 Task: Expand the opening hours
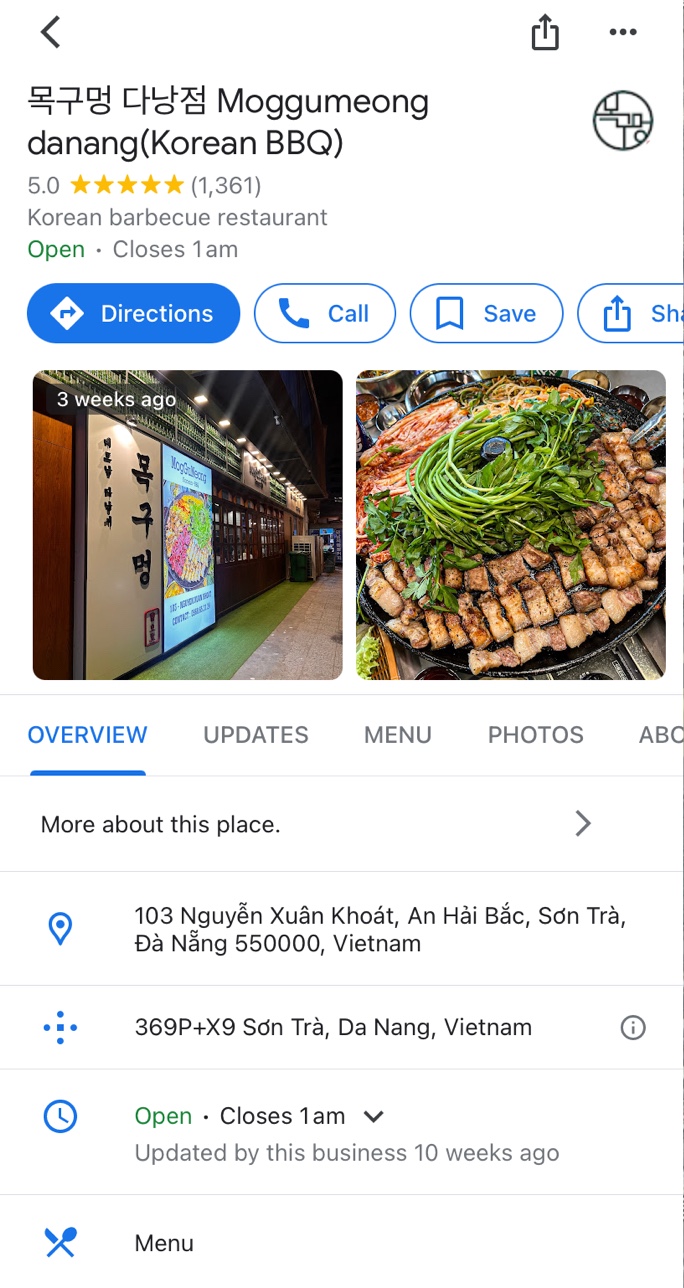click(x=373, y=1117)
